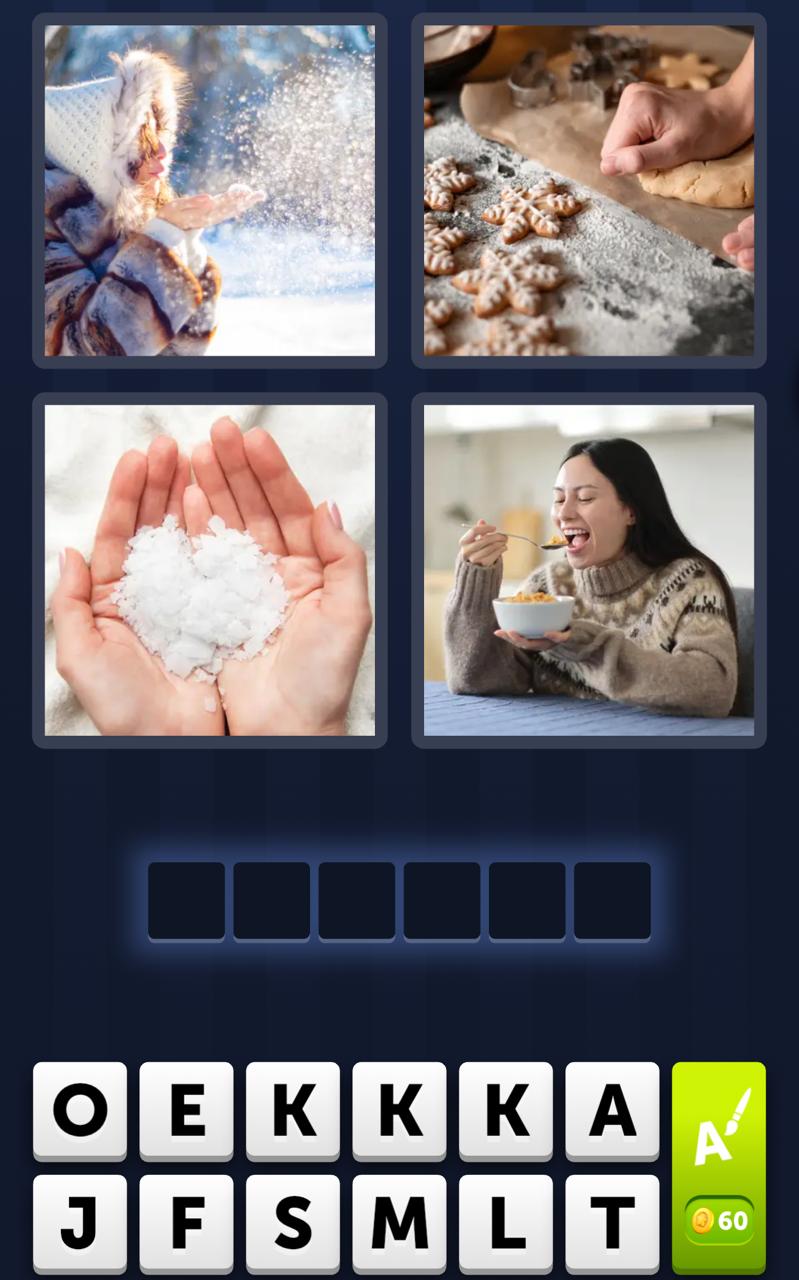Tap the letter T tile
799x1280 pixels.
(611, 1222)
